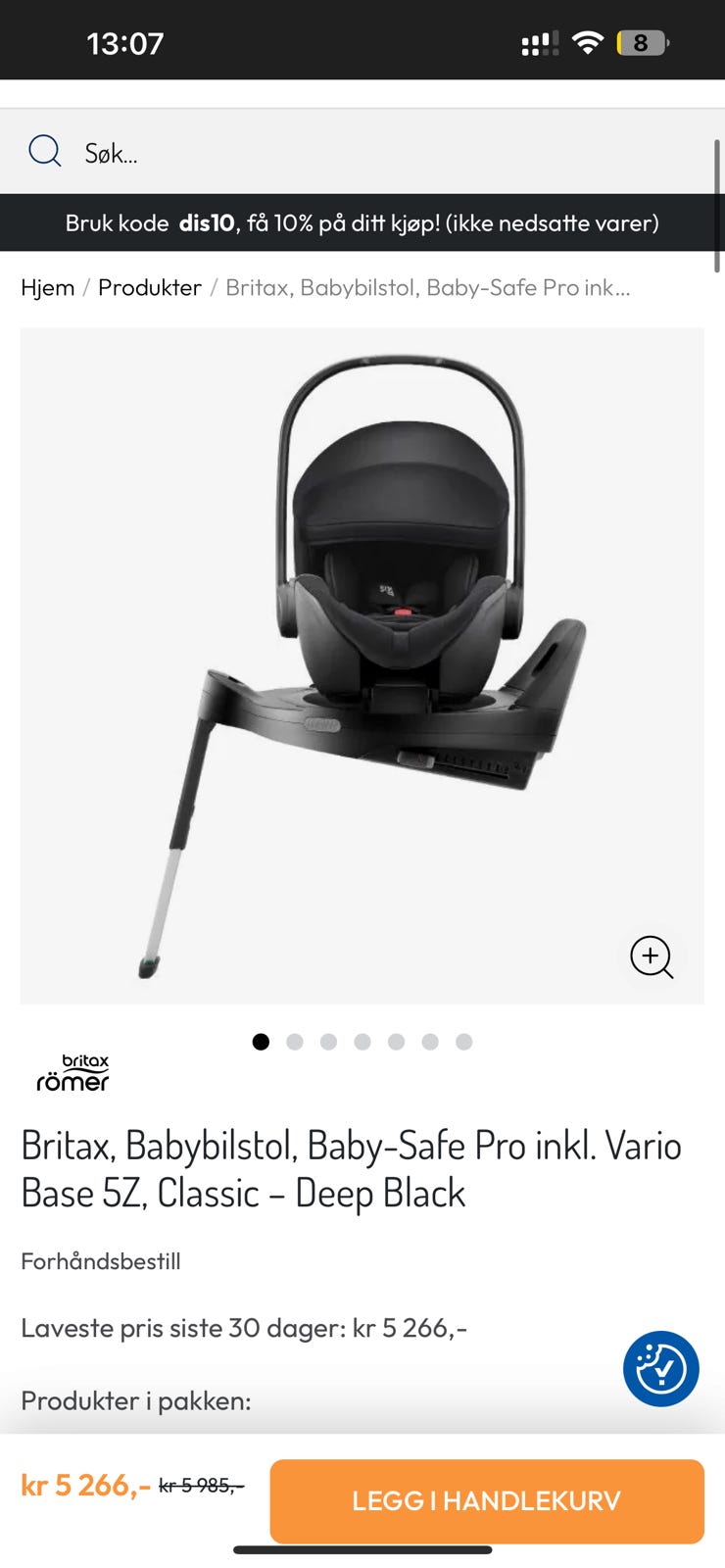Jump to the second image via dot indicator
This screenshot has height=1568, width=725.
(295, 1042)
